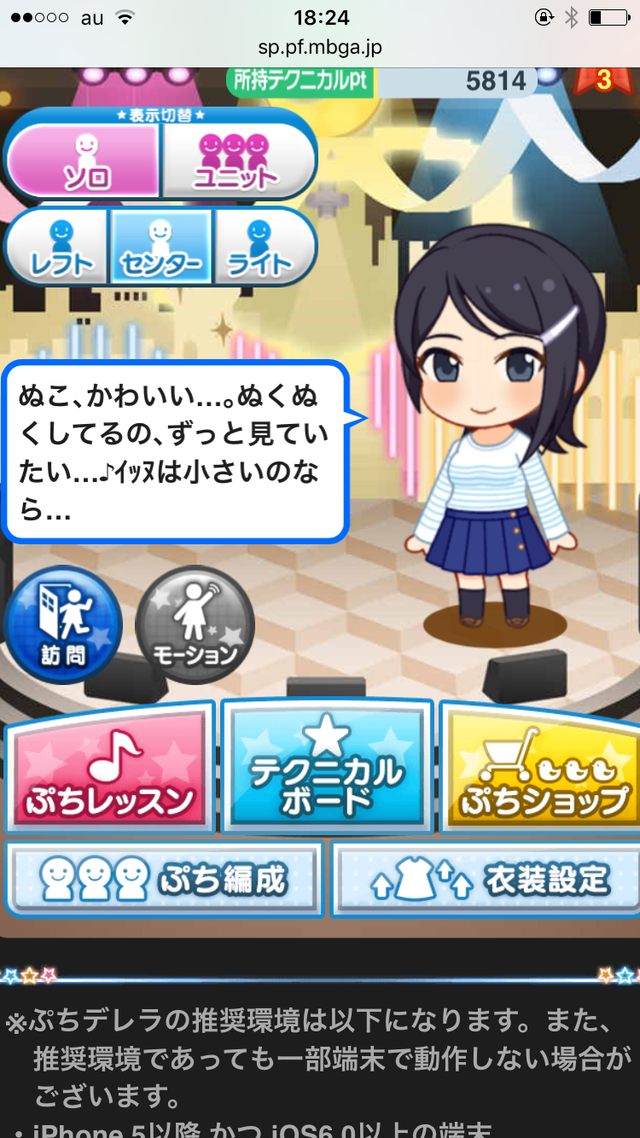This screenshot has width=640, height=1138.
Task: Open the テクニカルボード
Action: pos(326,768)
